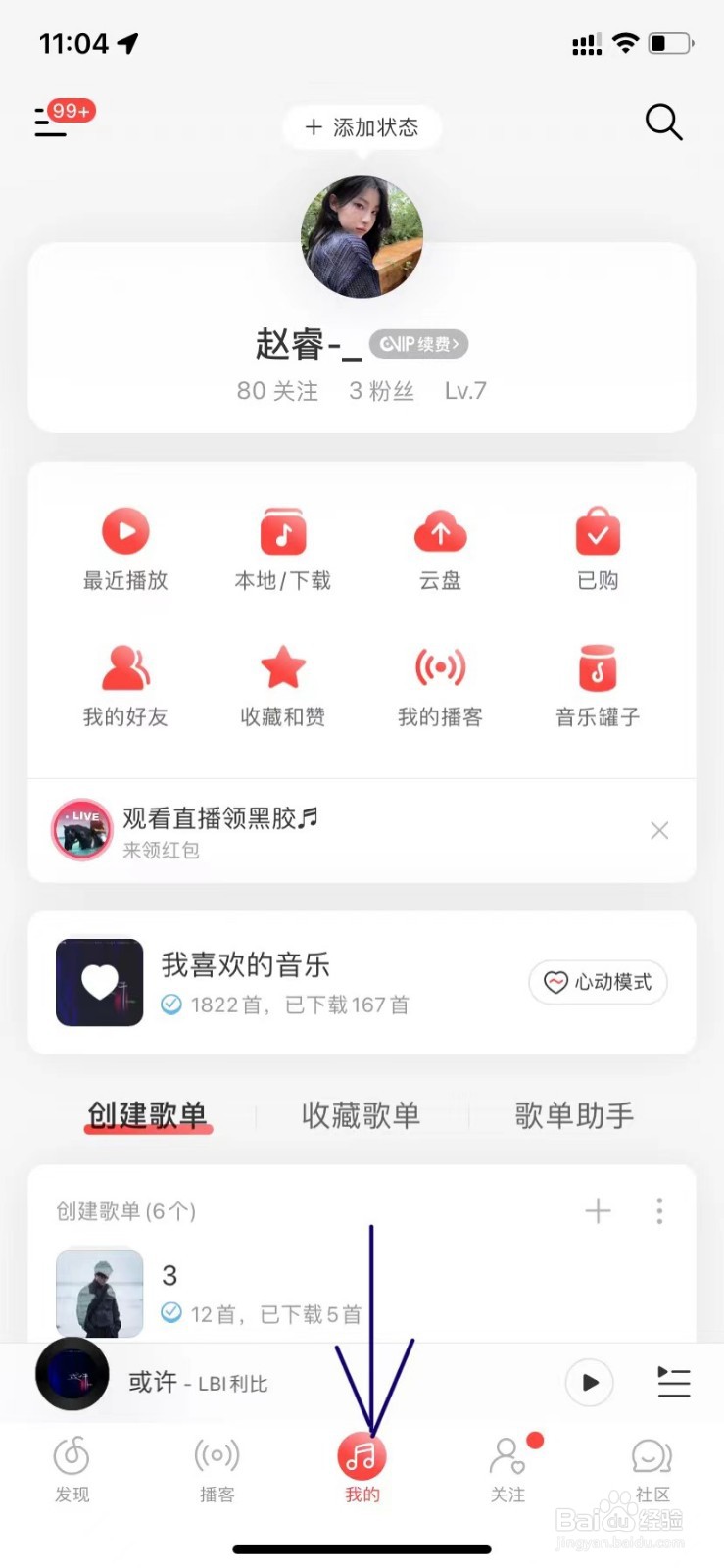The height and width of the screenshot is (1568, 724).
Task: Open the 我喜欢的音乐 playlist
Action: [x=245, y=982]
